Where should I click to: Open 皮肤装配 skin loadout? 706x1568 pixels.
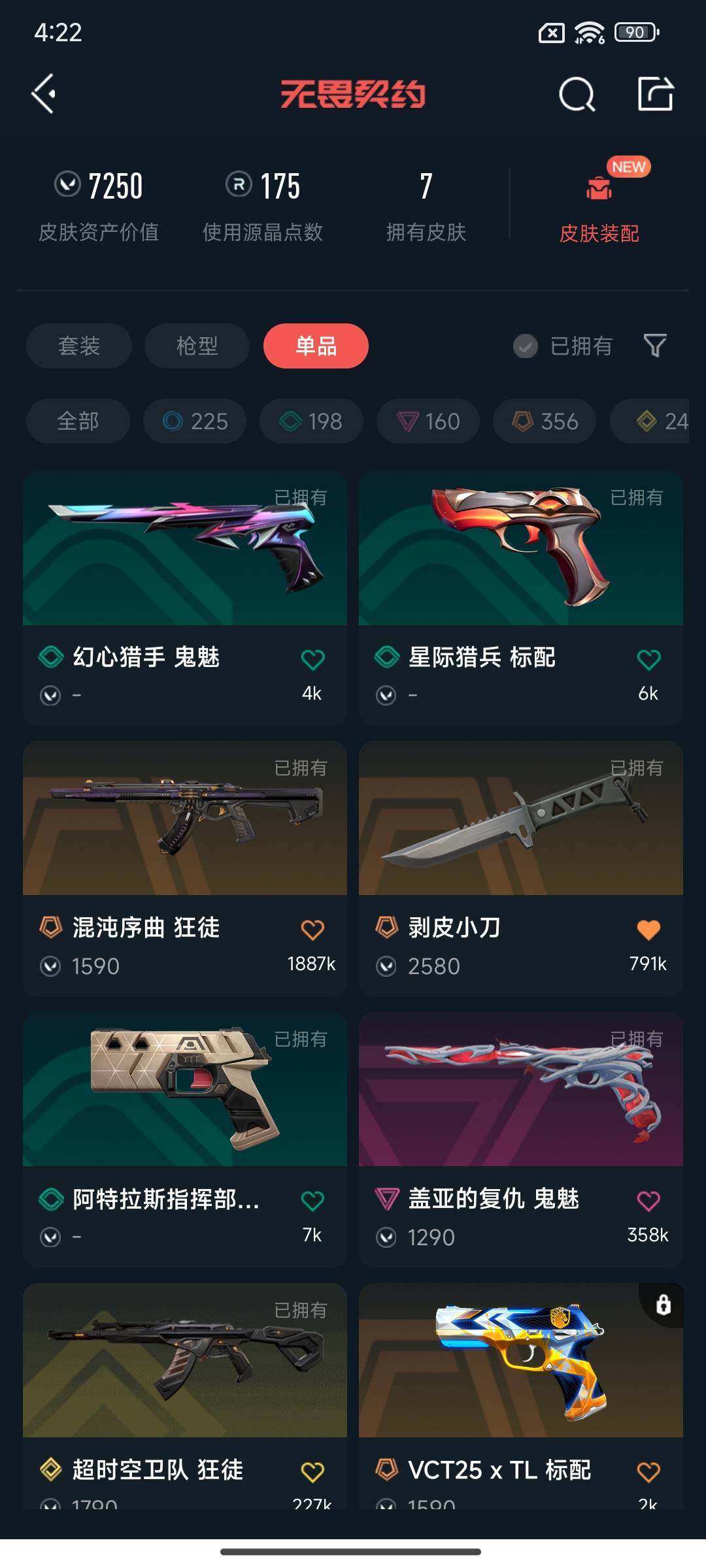tap(599, 203)
